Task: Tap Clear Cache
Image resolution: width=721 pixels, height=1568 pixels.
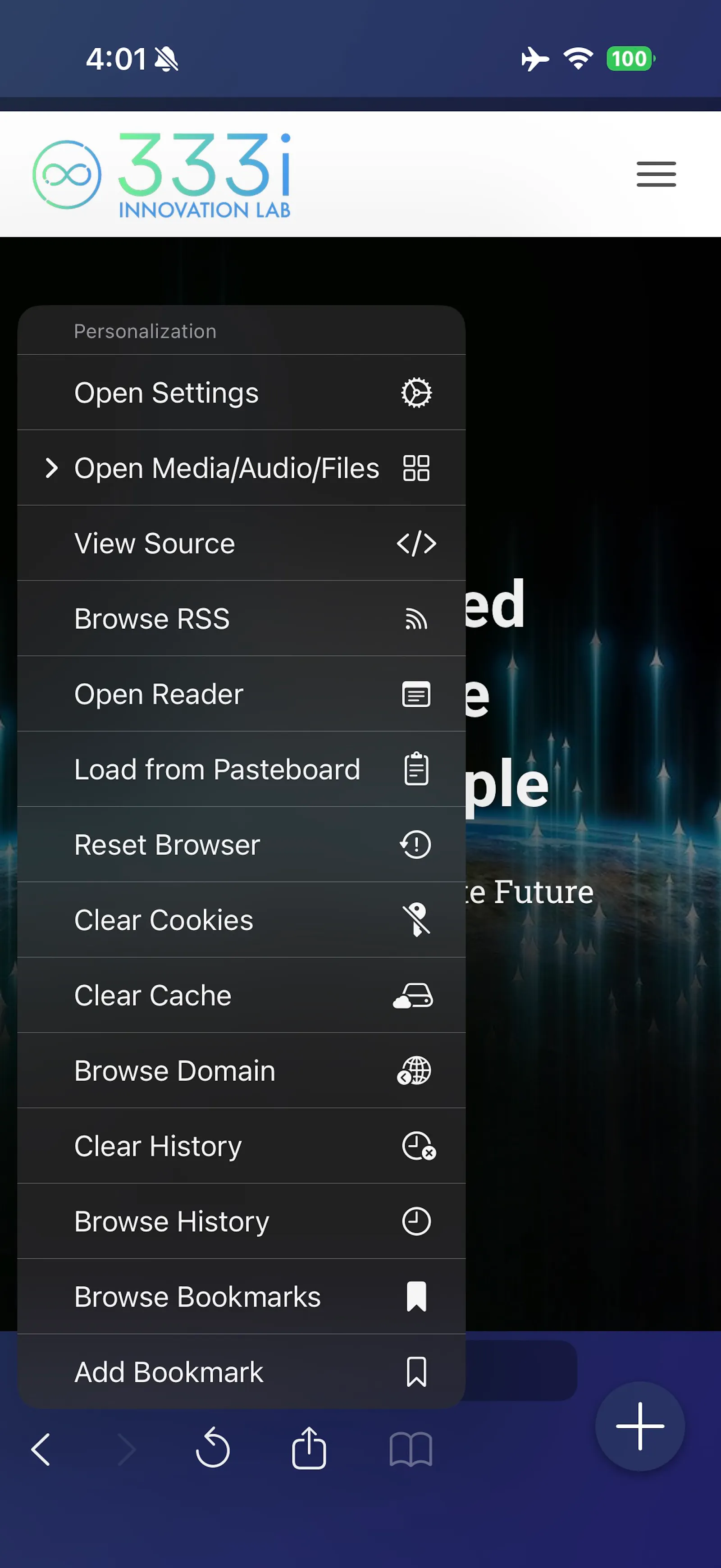Action: [242, 995]
